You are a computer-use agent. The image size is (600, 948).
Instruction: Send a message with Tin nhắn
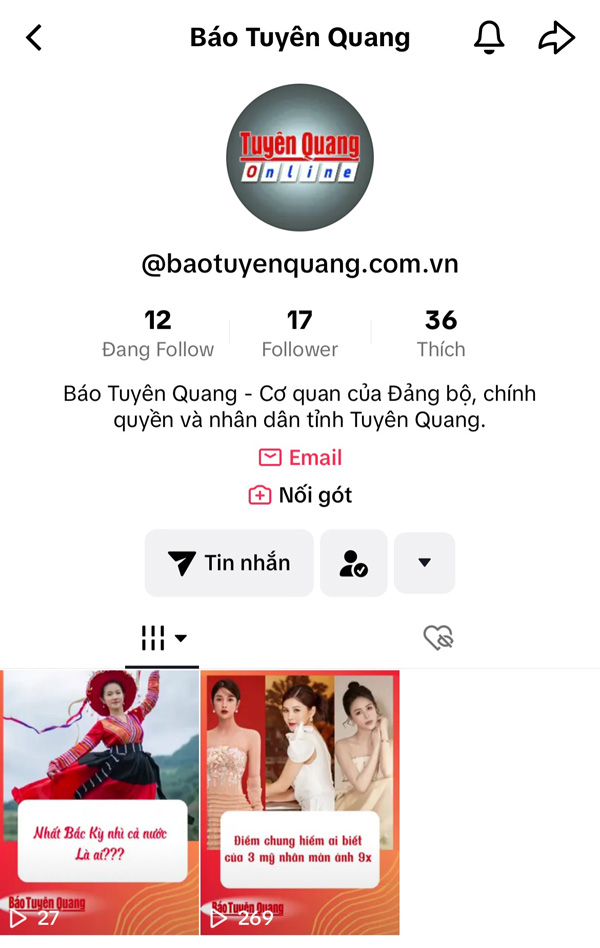pyautogui.click(x=229, y=563)
